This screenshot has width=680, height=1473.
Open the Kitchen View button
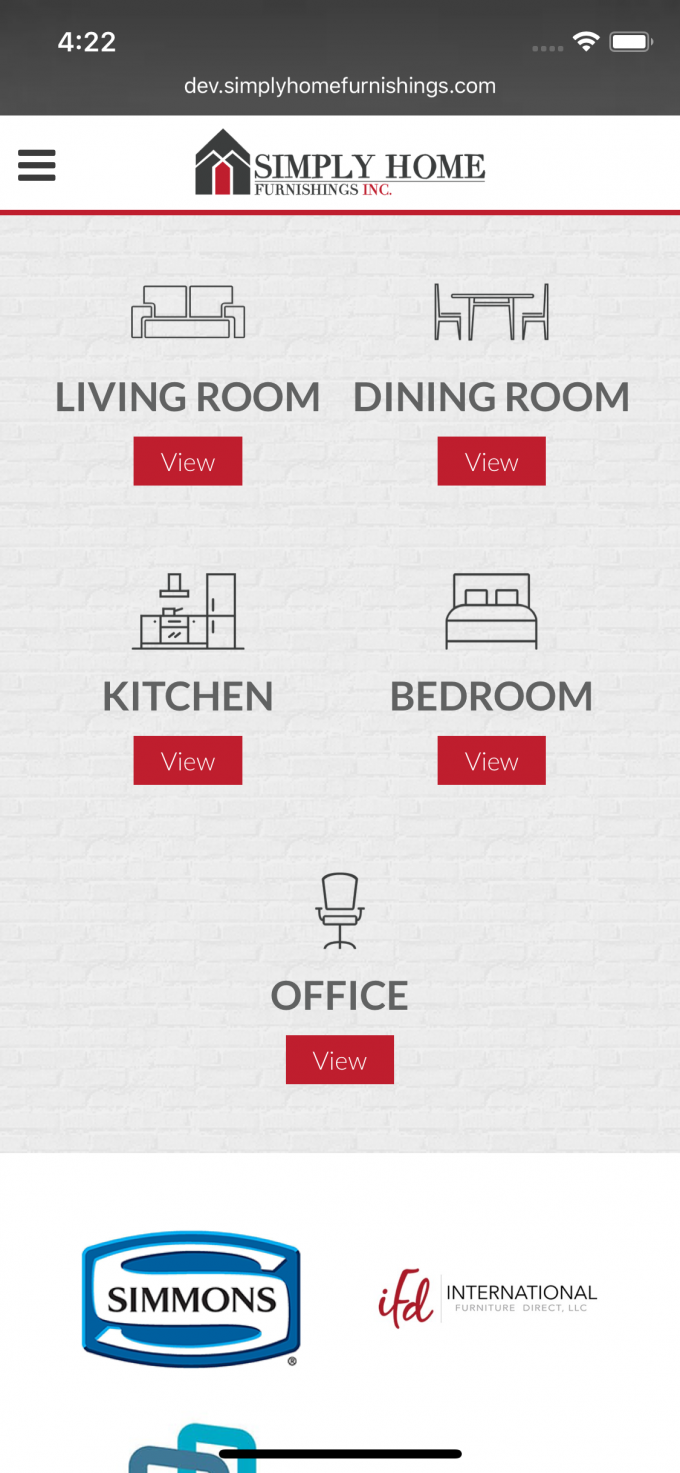188,761
